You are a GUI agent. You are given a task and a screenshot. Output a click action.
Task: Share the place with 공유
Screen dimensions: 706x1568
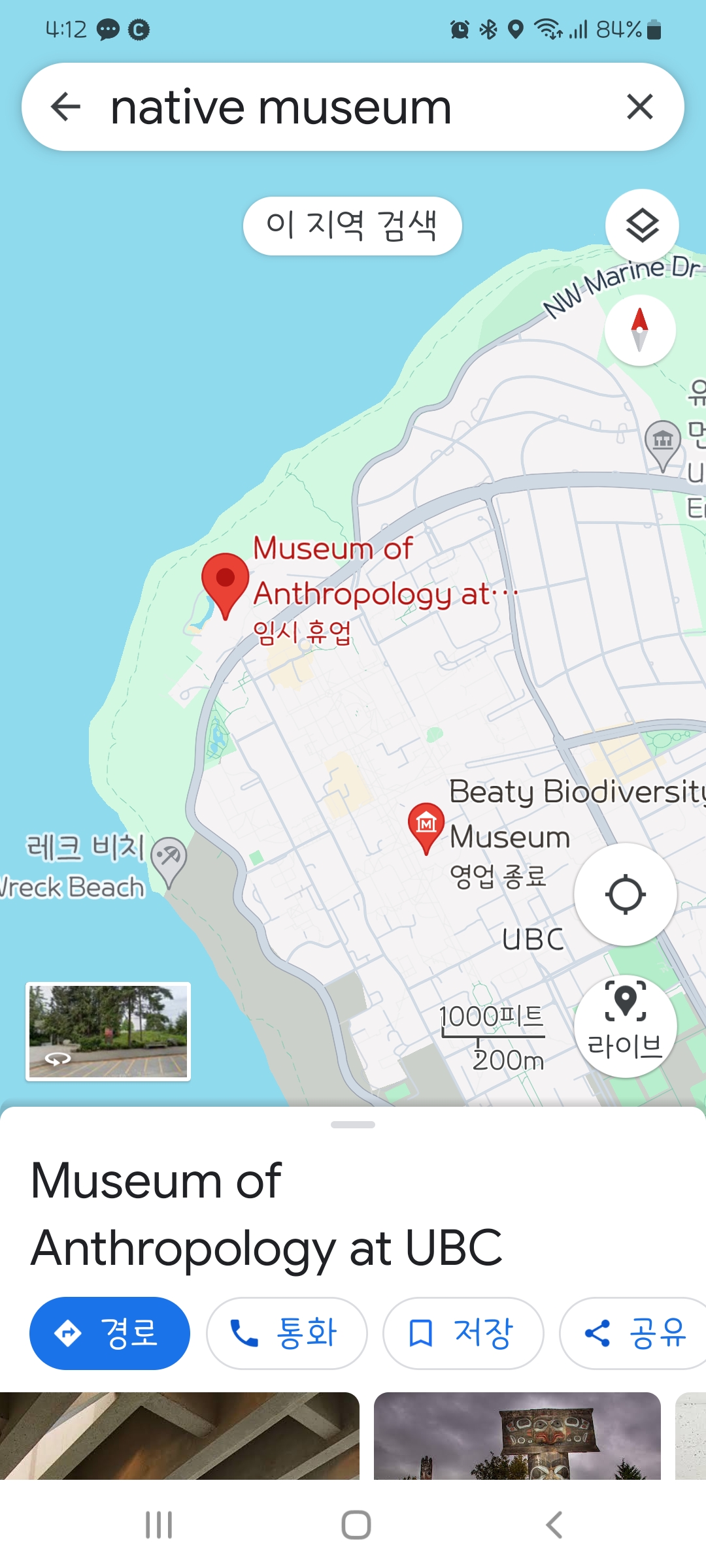click(x=633, y=1333)
